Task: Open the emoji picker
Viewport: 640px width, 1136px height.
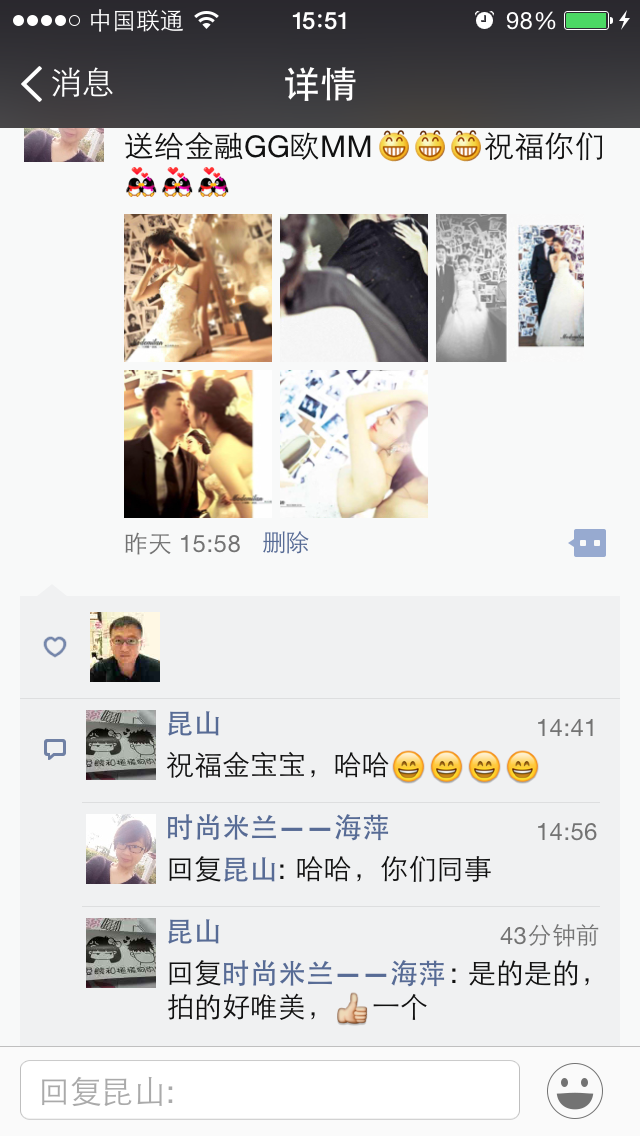Action: tap(575, 1090)
